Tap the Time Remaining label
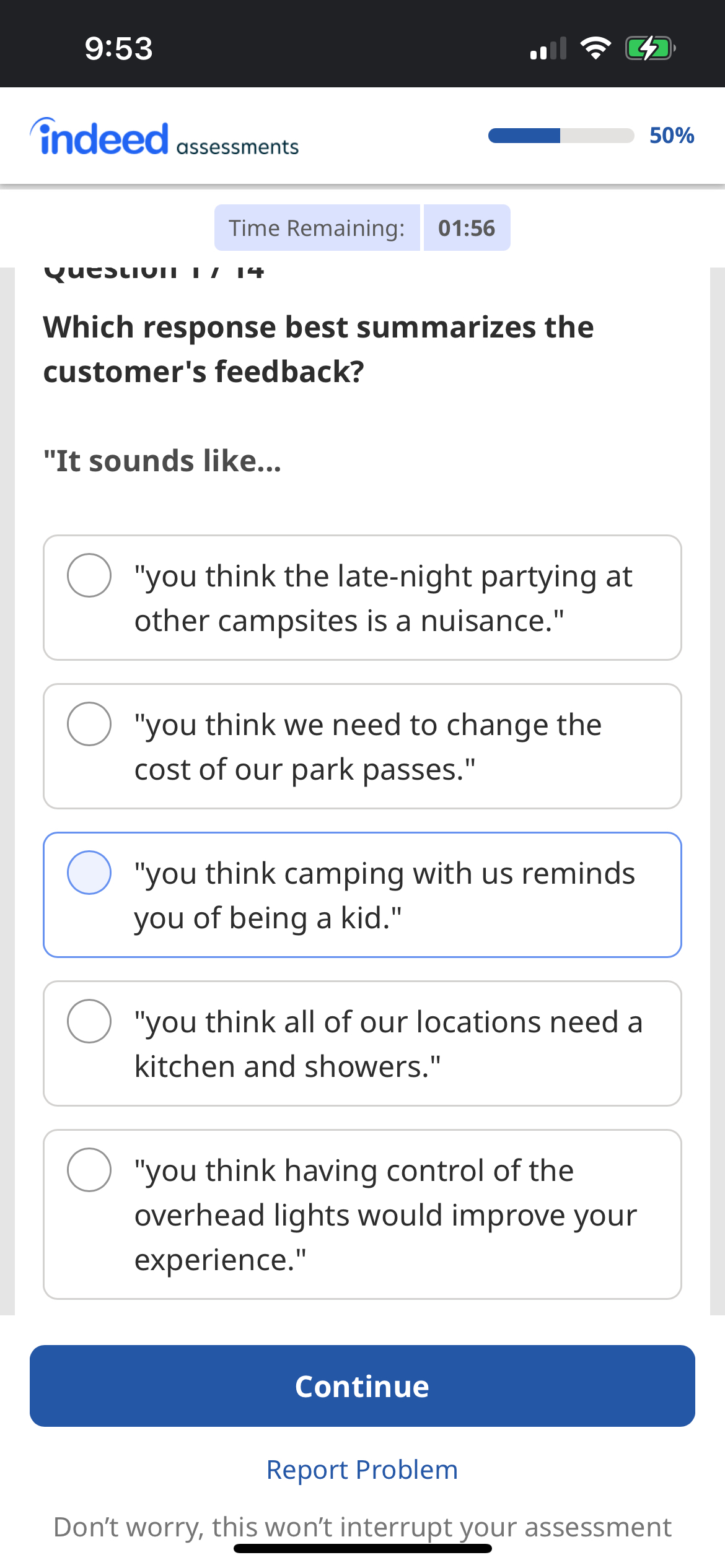The height and width of the screenshot is (1568, 725). (317, 227)
